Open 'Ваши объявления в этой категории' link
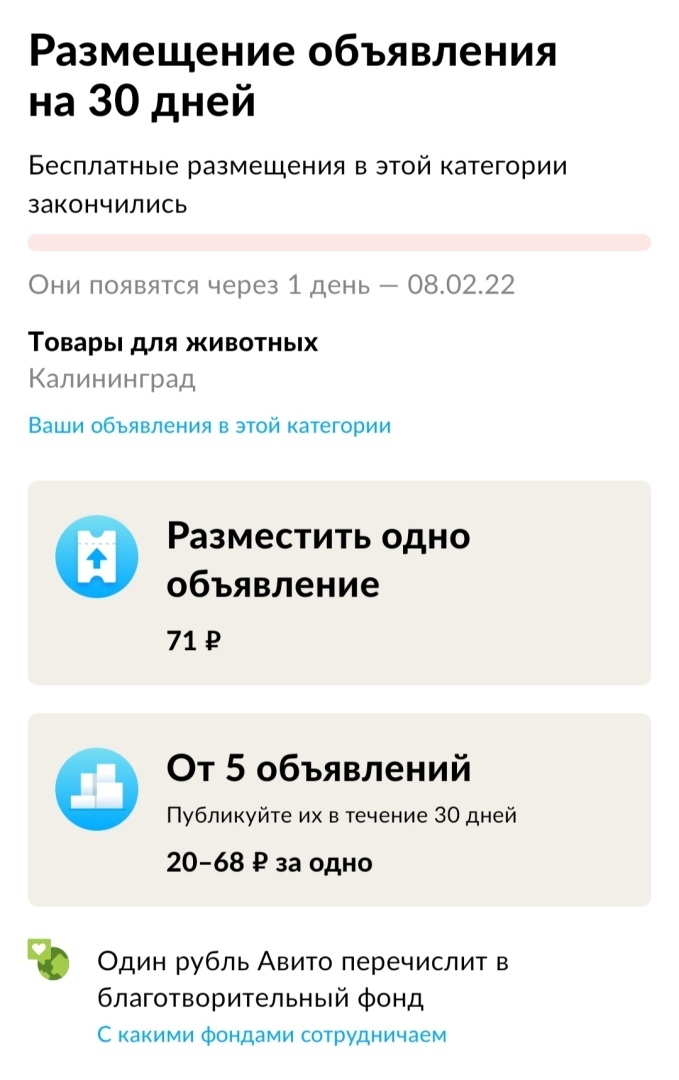 pos(209,426)
